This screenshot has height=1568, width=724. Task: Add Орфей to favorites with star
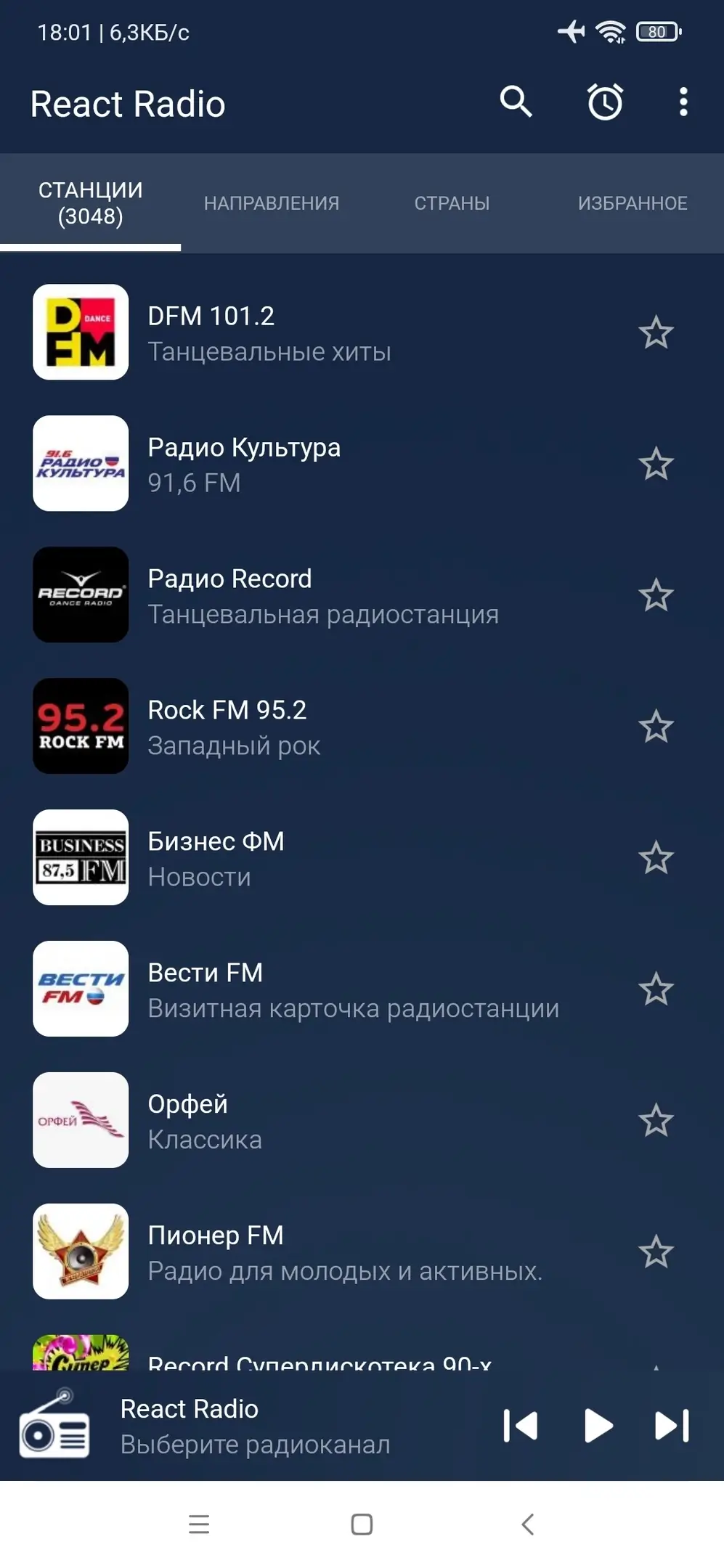point(656,1120)
